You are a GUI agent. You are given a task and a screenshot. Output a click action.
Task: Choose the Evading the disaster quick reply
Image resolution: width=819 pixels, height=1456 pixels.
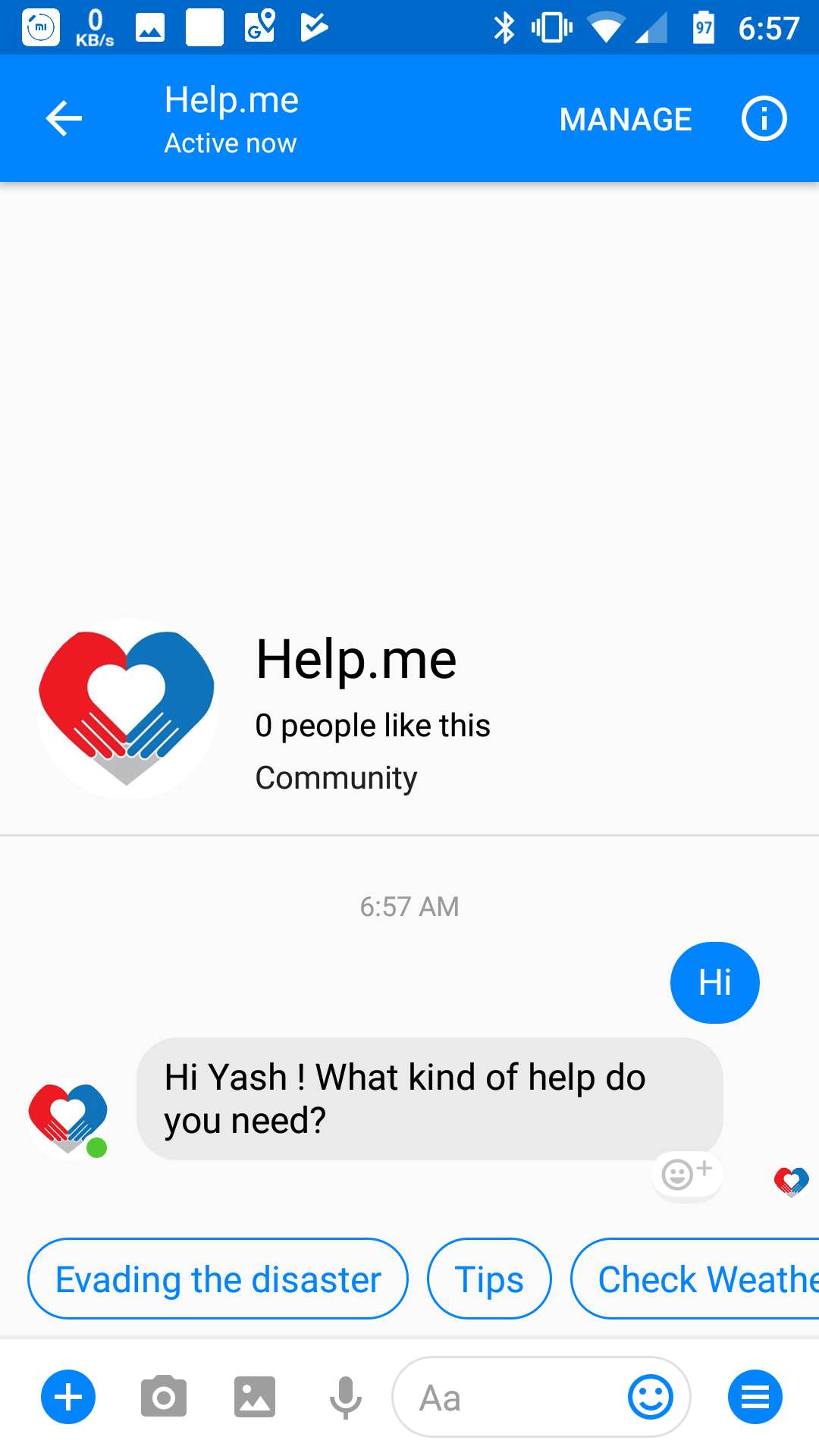[x=218, y=1279]
